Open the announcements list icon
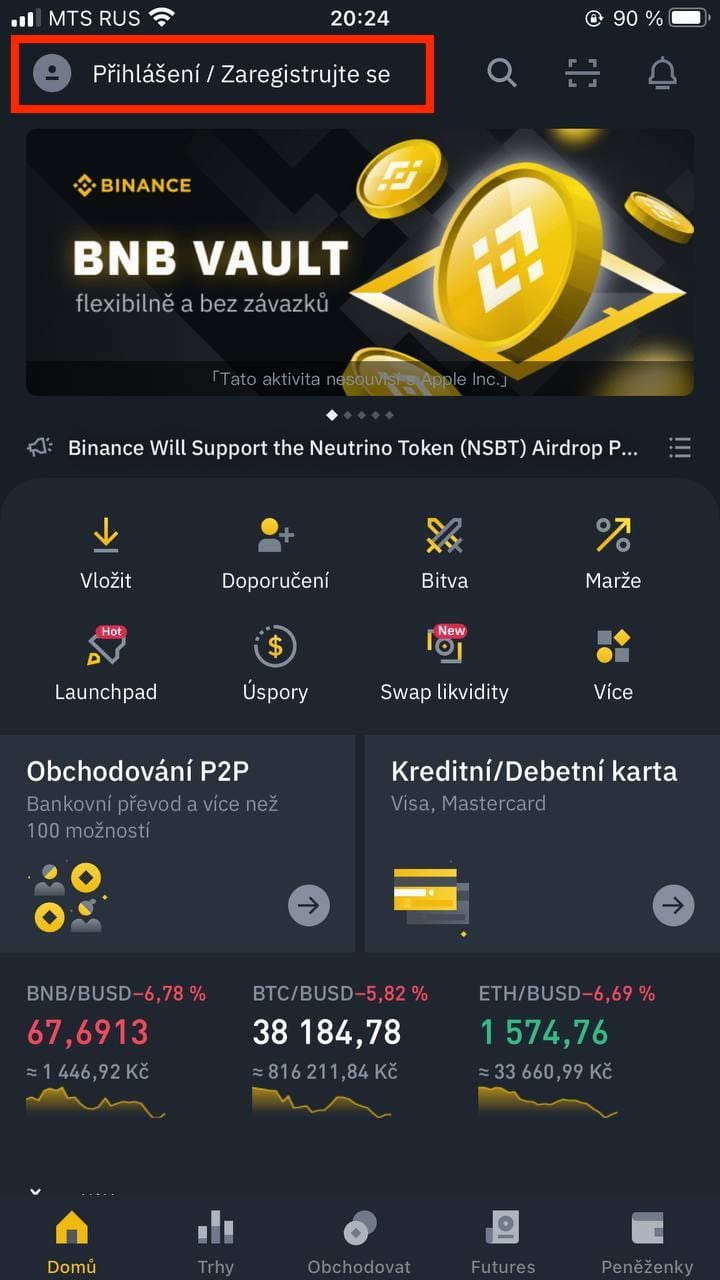This screenshot has width=720, height=1280. [x=680, y=448]
